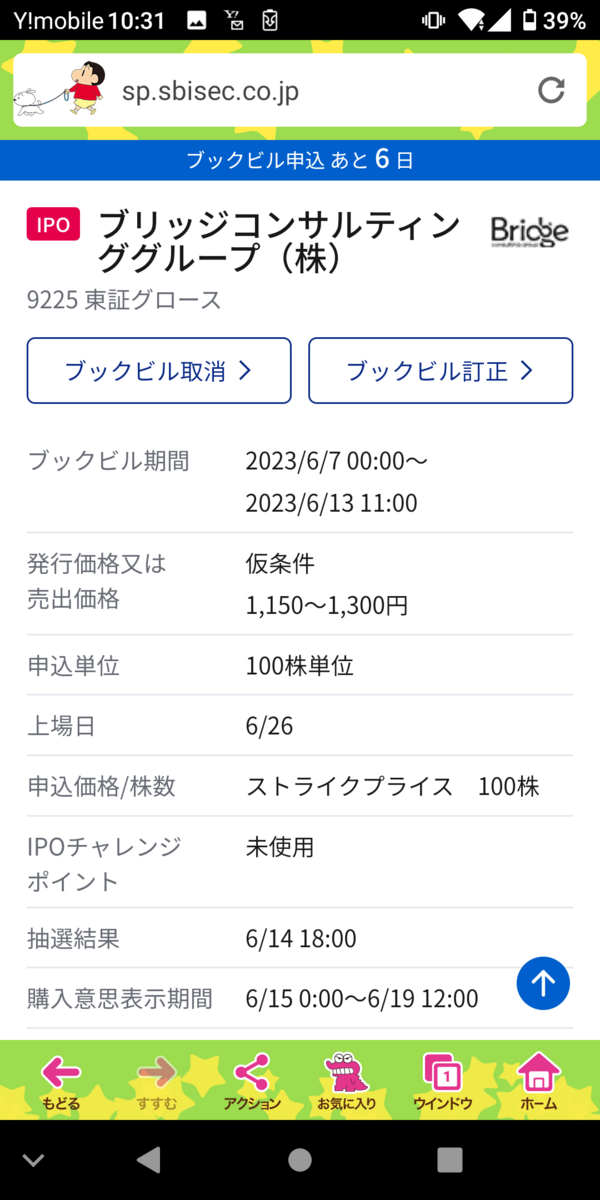This screenshot has height=1200, width=600.
Task: Jump to top with the blue arrow button
Action: pos(543,984)
